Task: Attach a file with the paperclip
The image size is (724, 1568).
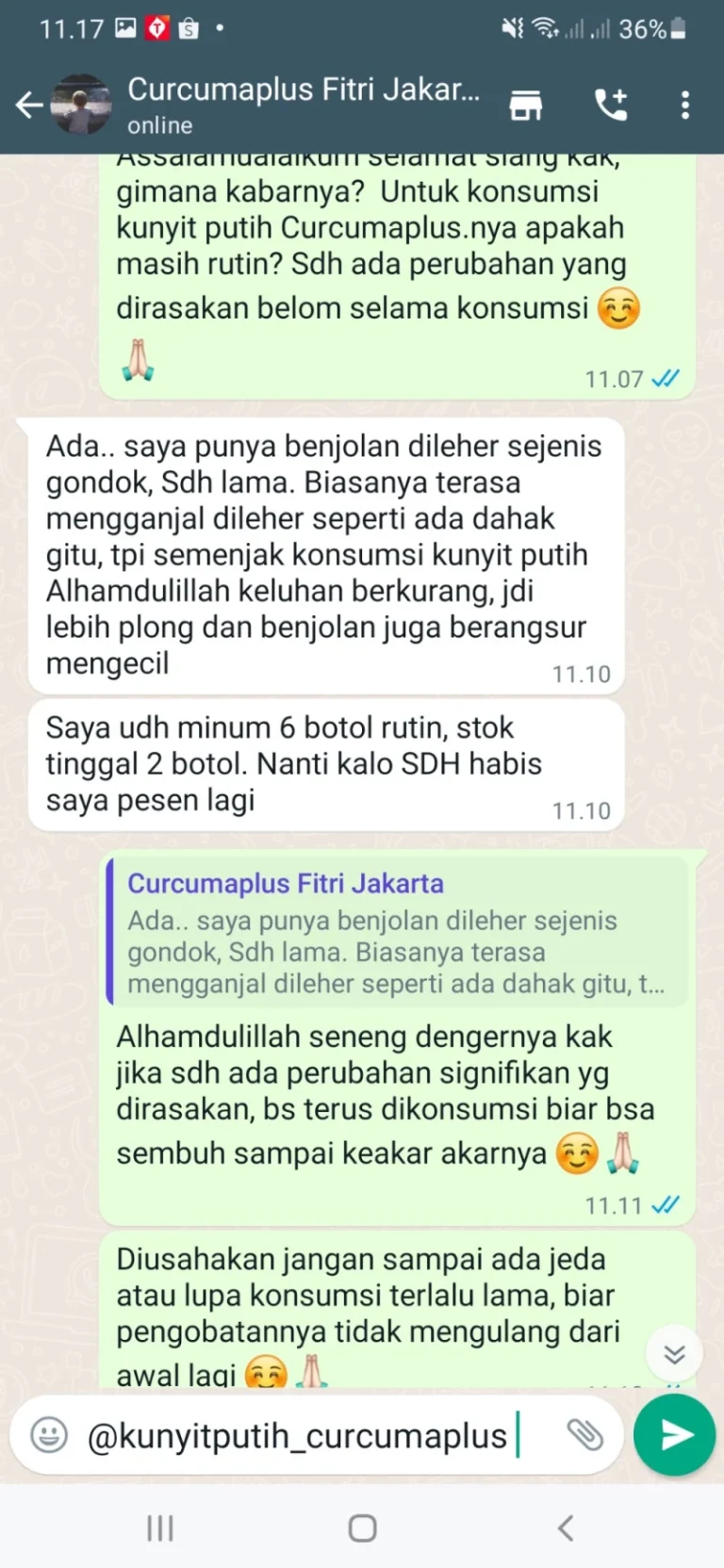Action: point(584,1435)
